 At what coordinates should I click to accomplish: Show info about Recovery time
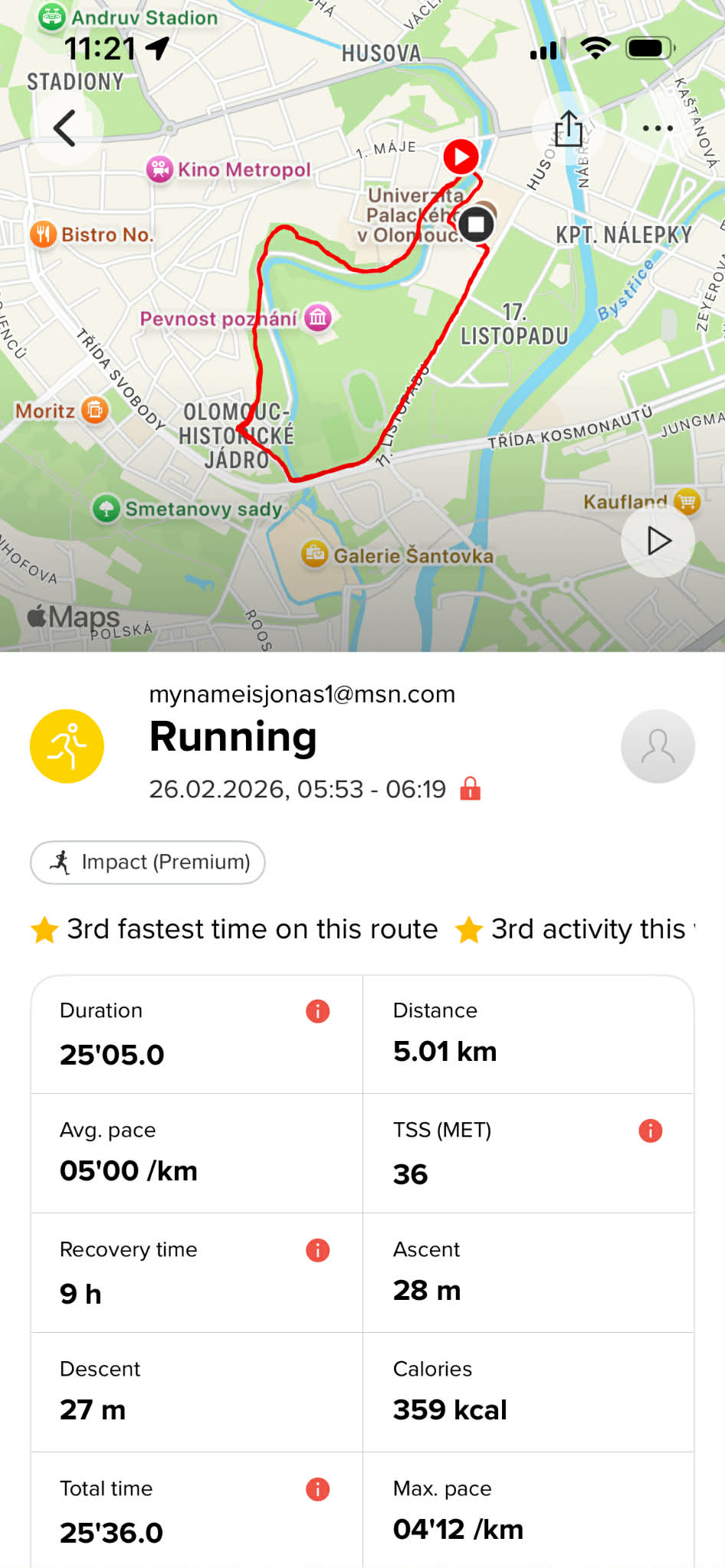point(317,1250)
